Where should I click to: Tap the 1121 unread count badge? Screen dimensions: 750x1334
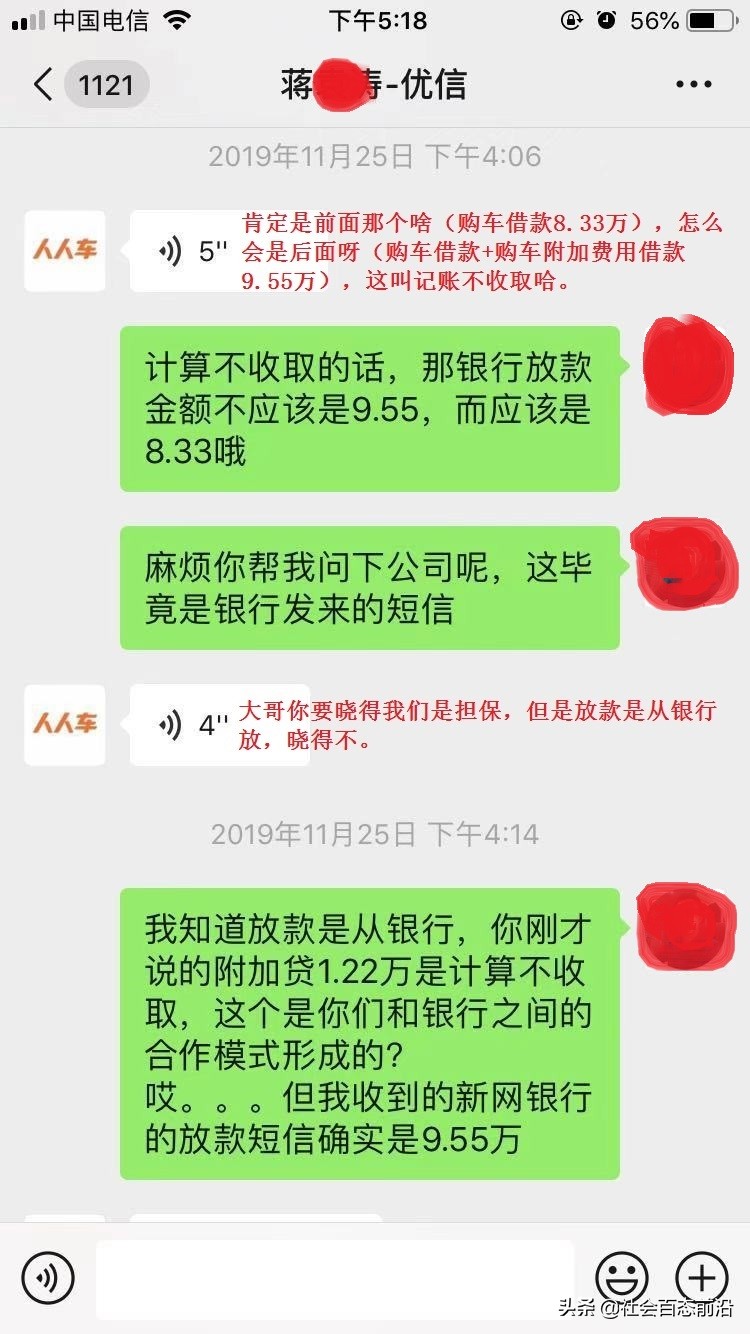(x=106, y=85)
